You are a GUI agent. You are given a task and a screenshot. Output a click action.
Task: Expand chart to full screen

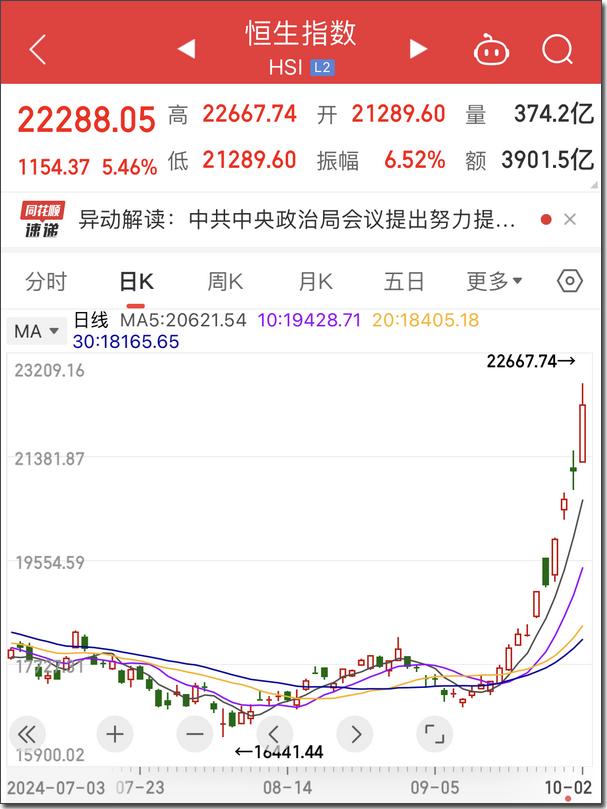(434, 733)
